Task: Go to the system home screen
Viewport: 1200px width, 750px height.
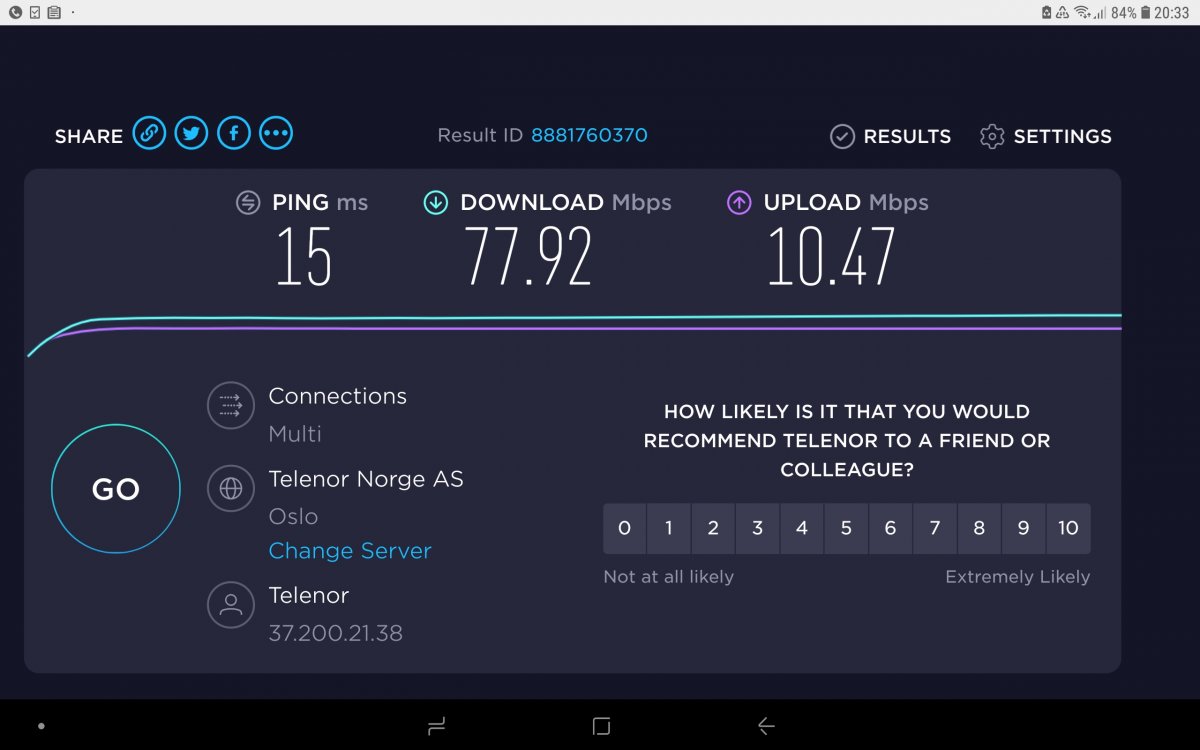Action: (x=601, y=726)
